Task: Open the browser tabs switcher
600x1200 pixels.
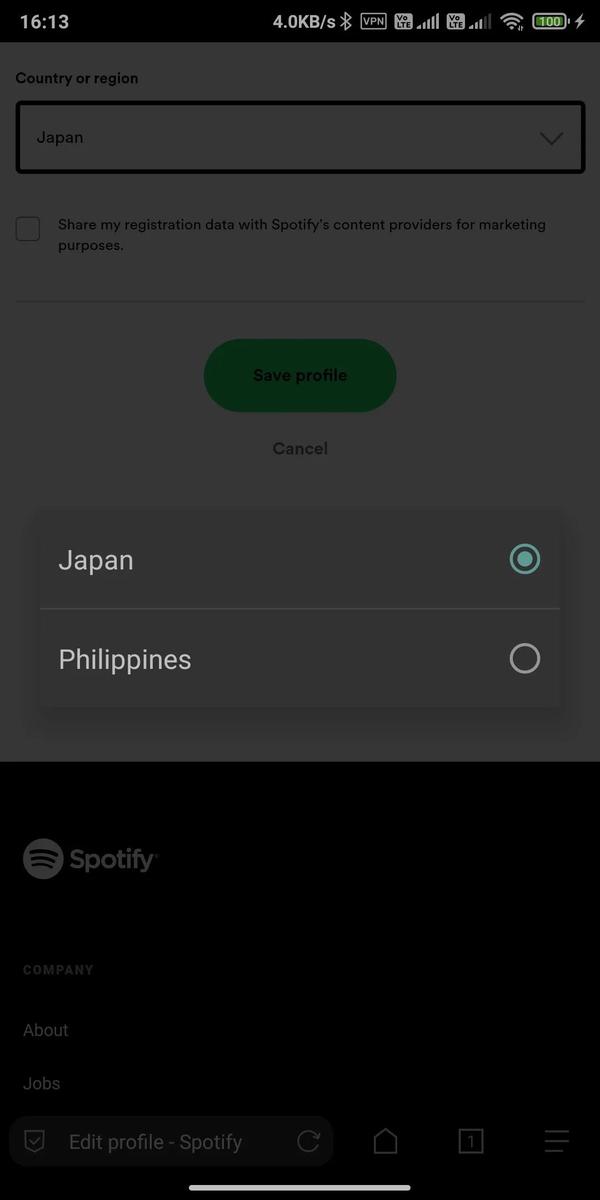Action: pyautogui.click(x=470, y=1141)
